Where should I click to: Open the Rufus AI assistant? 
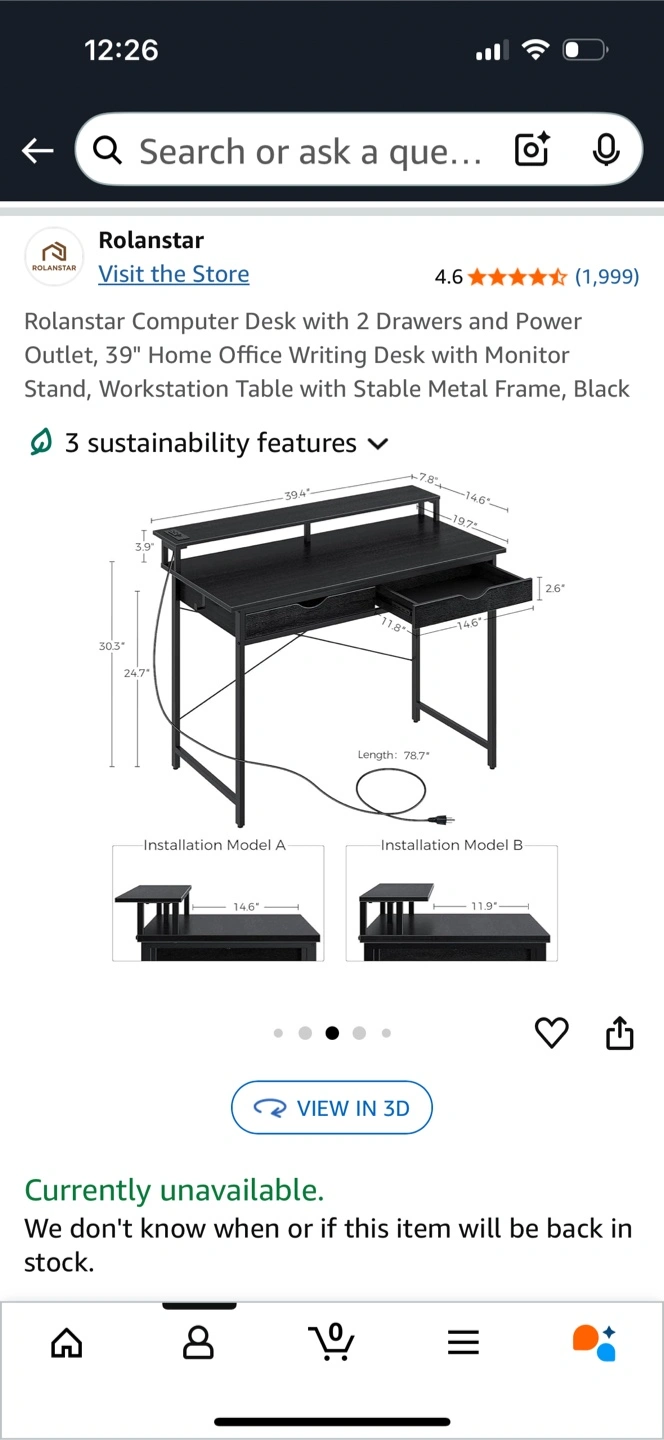(594, 1342)
